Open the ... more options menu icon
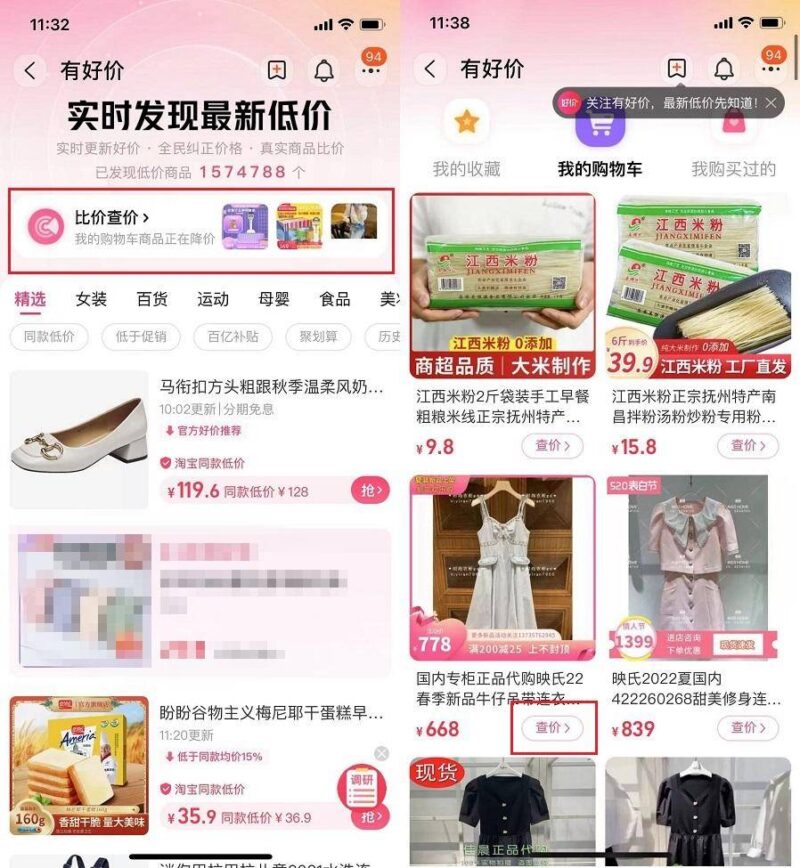 coord(371,70)
